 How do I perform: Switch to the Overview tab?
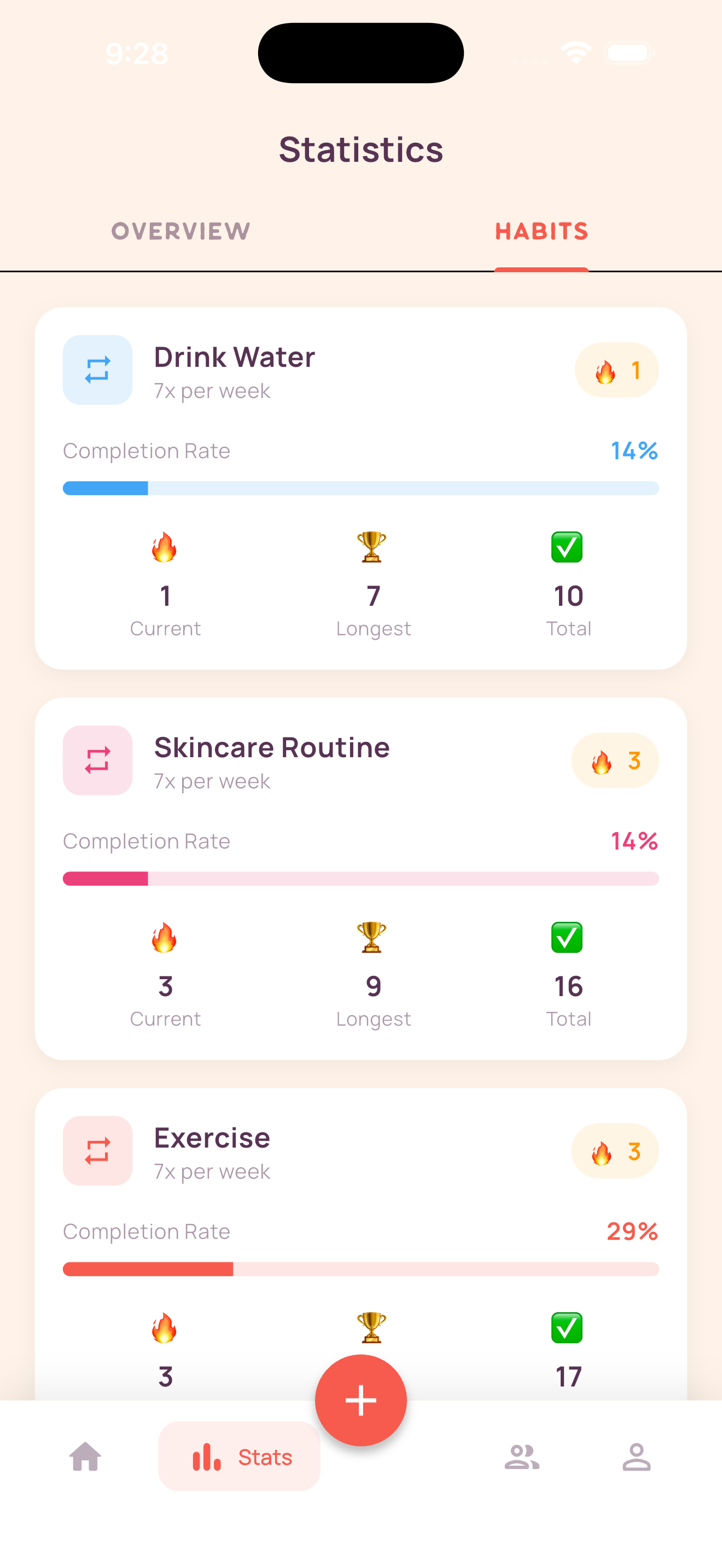coord(179,231)
